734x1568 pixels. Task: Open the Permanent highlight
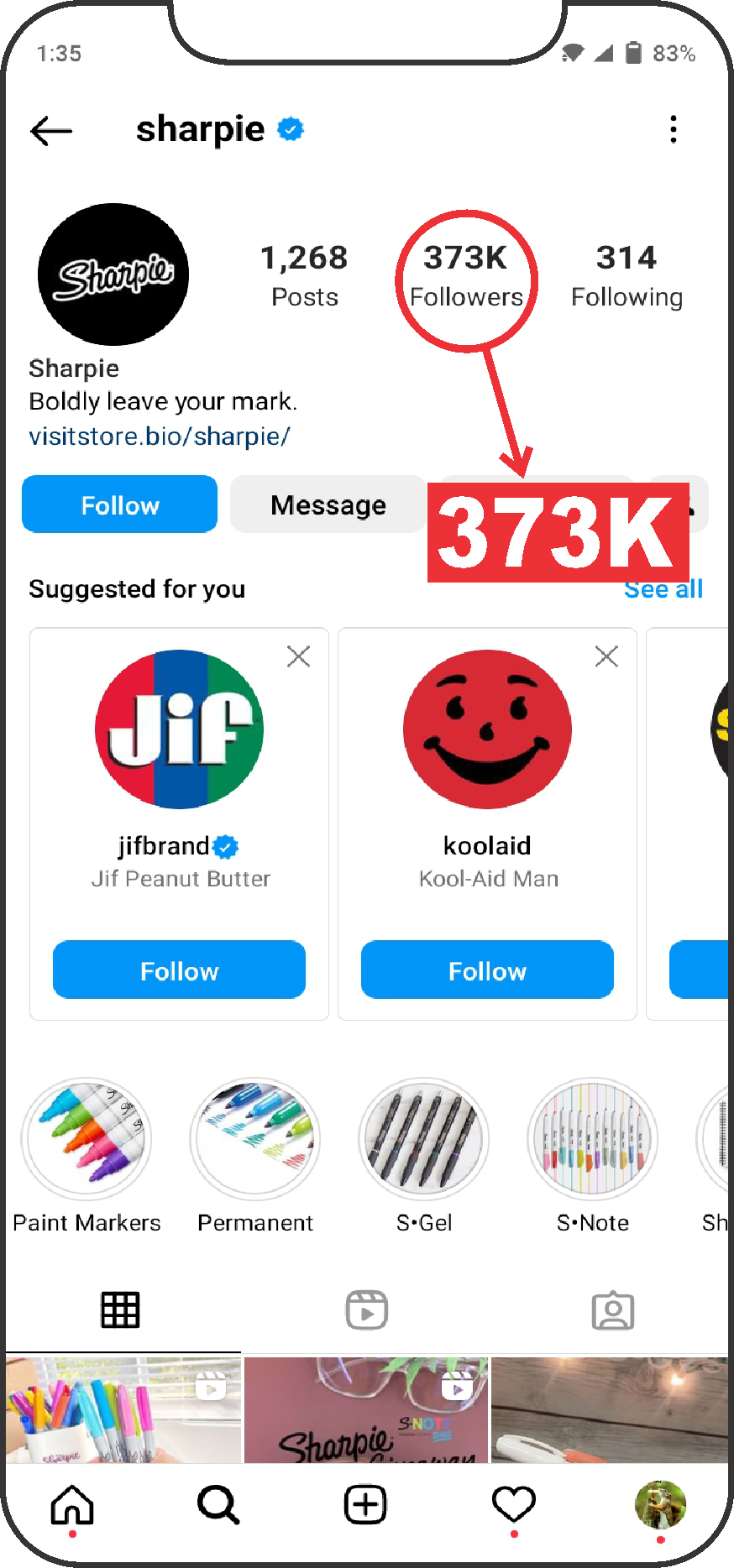[x=255, y=1138]
